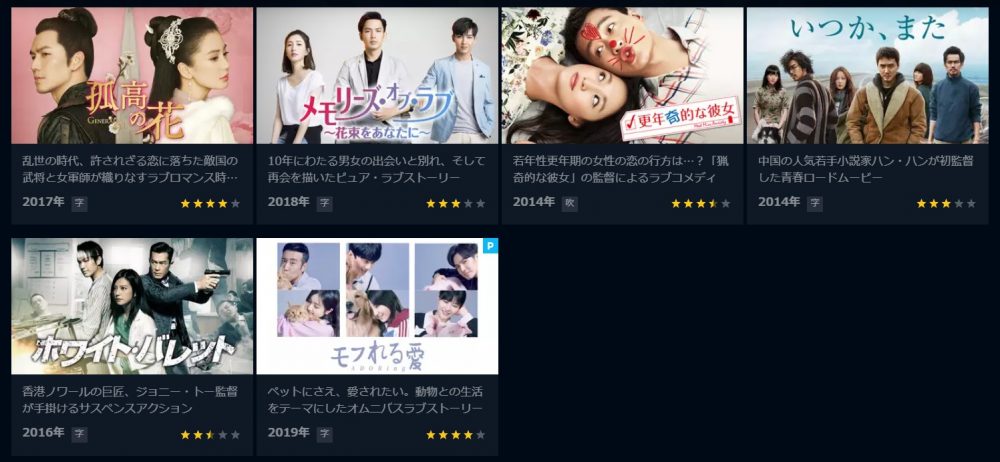
Task: Open the 孤高の花 drama card
Action: [132, 76]
